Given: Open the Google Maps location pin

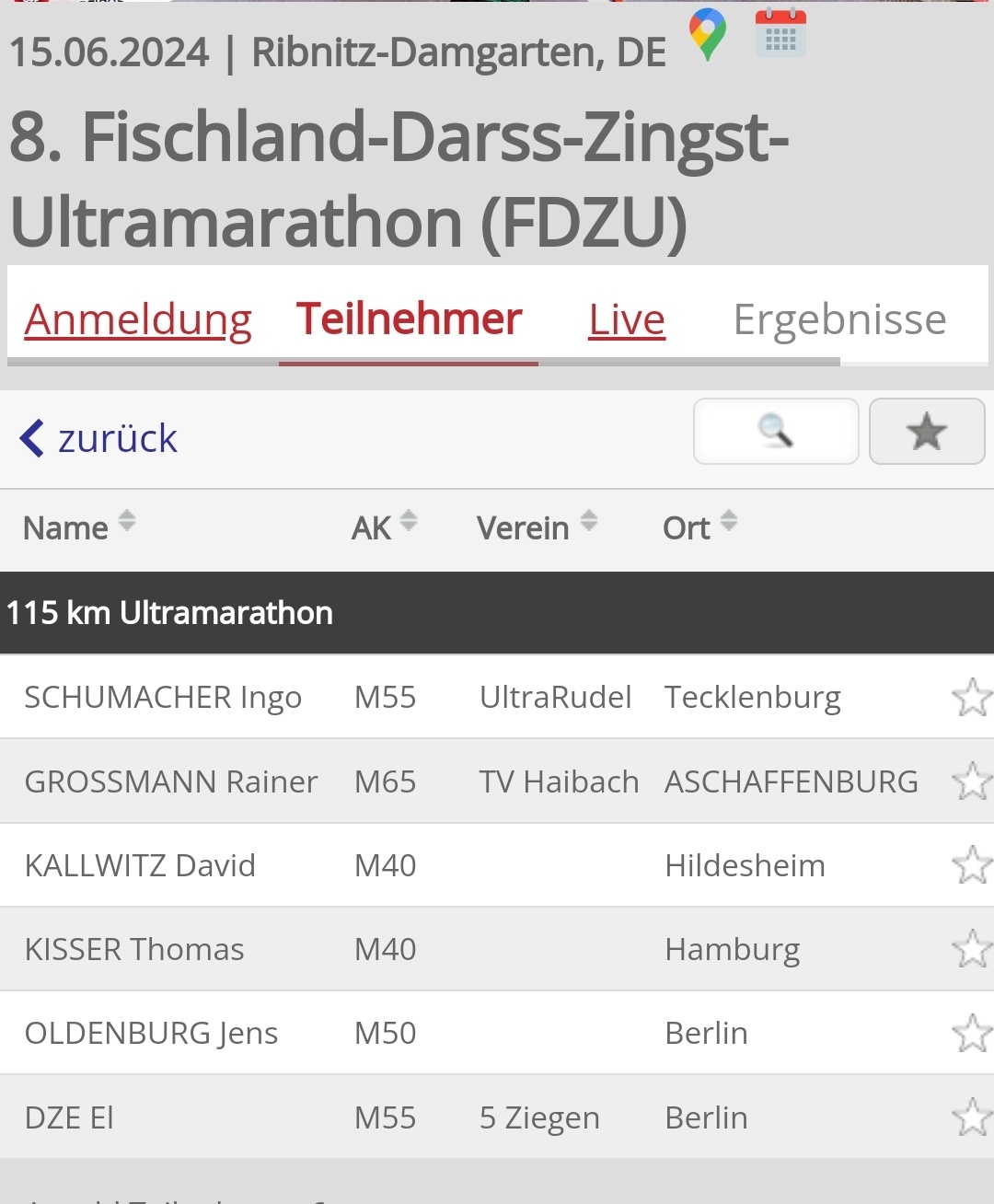Looking at the screenshot, I should pyautogui.click(x=707, y=34).
